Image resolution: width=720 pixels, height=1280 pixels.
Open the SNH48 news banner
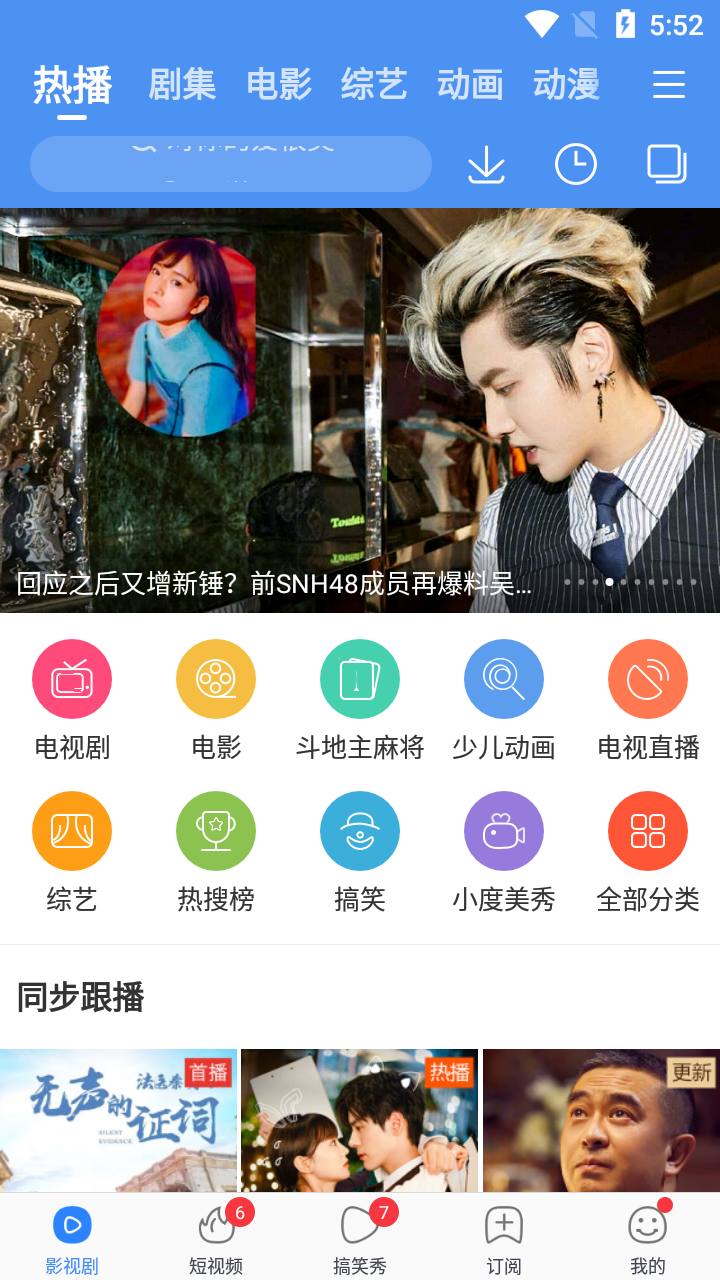pyautogui.click(x=360, y=410)
